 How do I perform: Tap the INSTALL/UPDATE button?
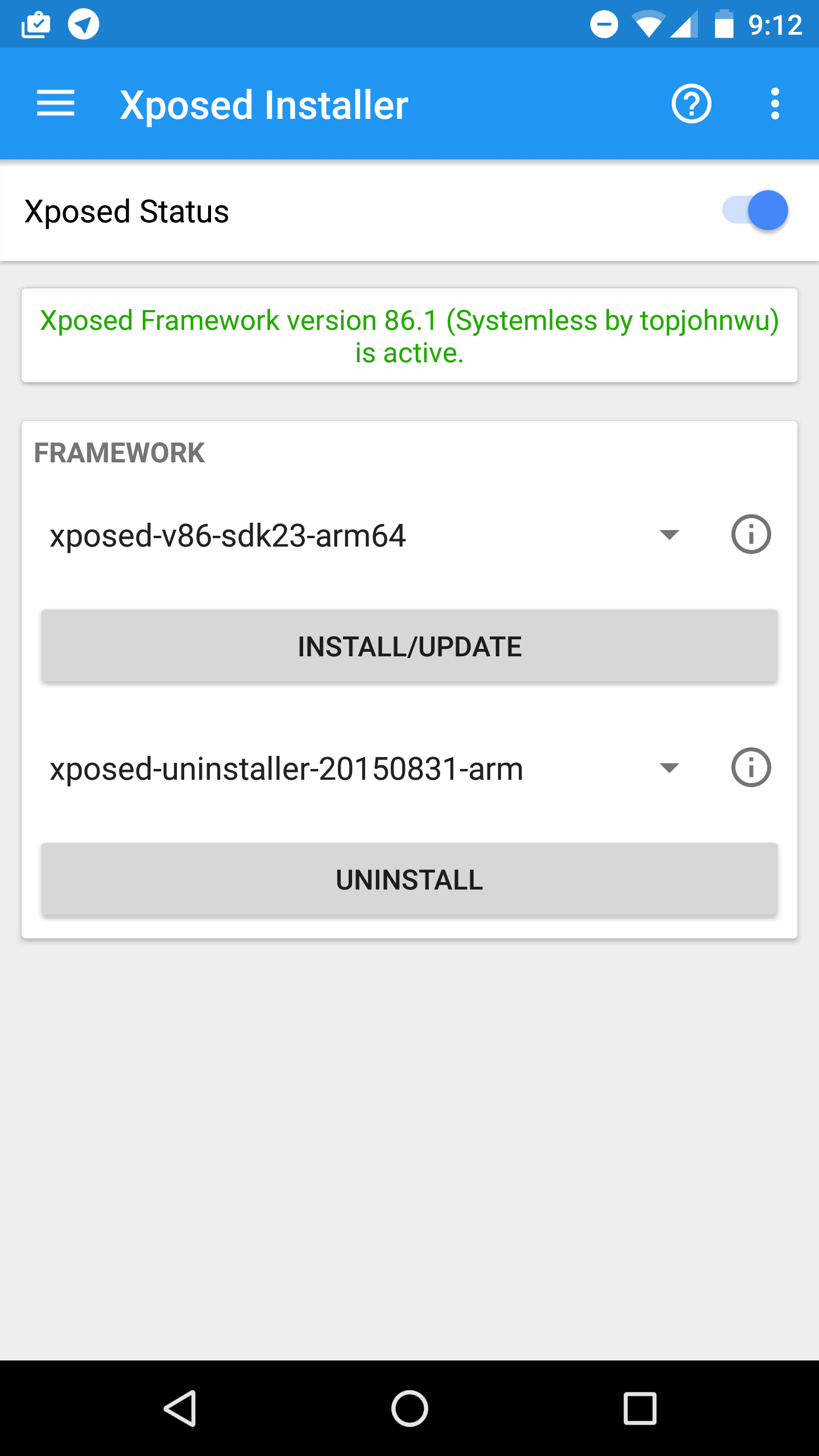pos(409,646)
